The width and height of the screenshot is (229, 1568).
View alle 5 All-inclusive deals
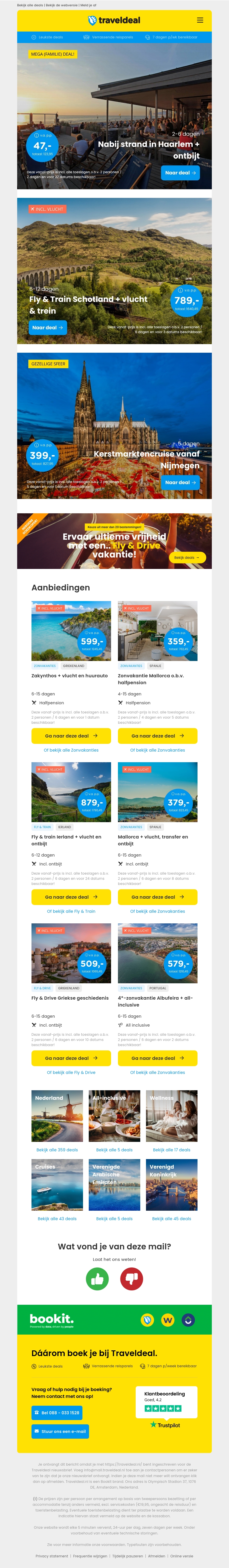114,1150
